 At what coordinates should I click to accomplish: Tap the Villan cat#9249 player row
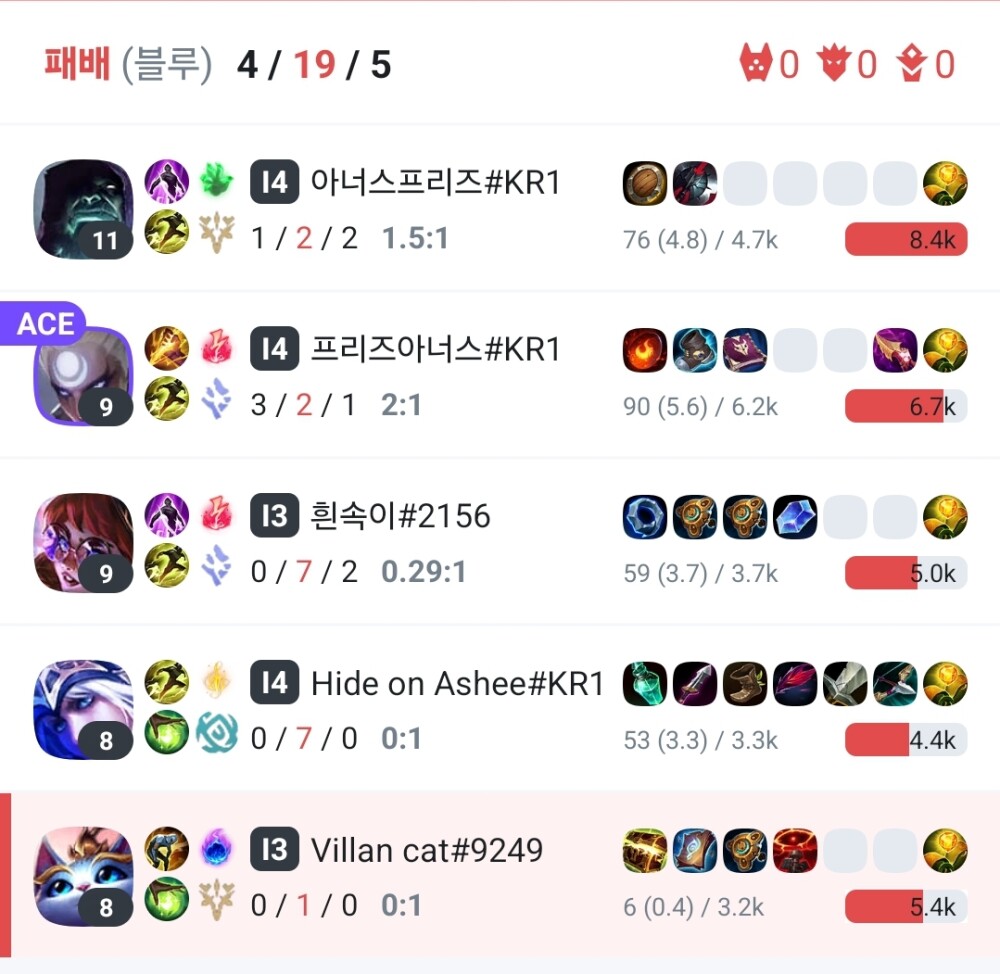coord(426,851)
